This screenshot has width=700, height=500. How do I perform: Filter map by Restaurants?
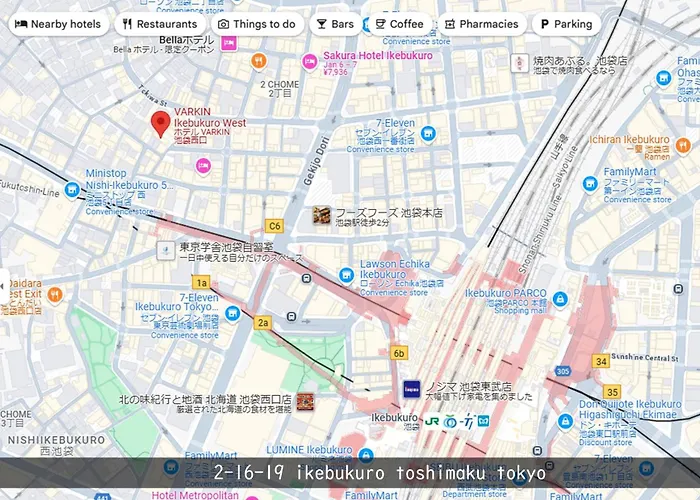160,24
